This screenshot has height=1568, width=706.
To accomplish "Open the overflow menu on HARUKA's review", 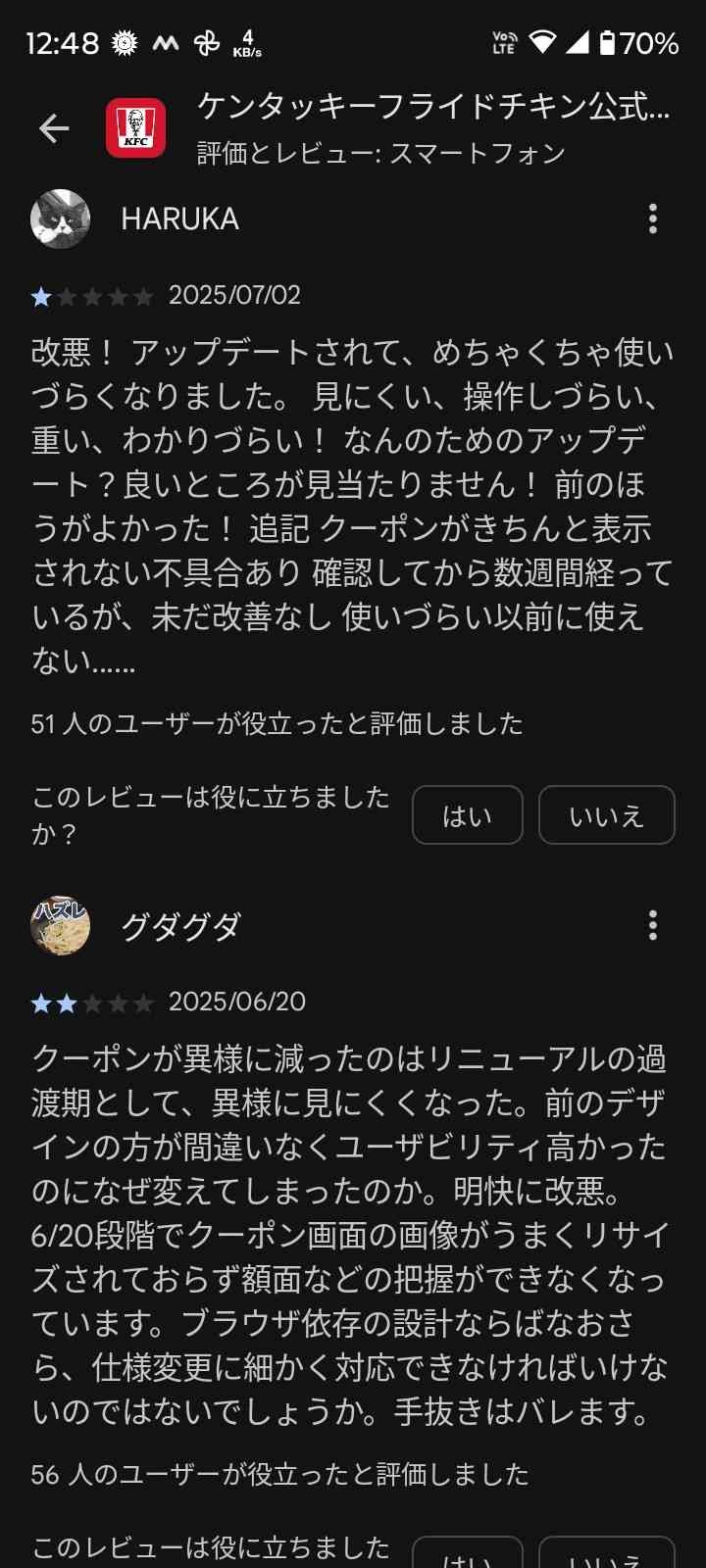I will [x=653, y=219].
